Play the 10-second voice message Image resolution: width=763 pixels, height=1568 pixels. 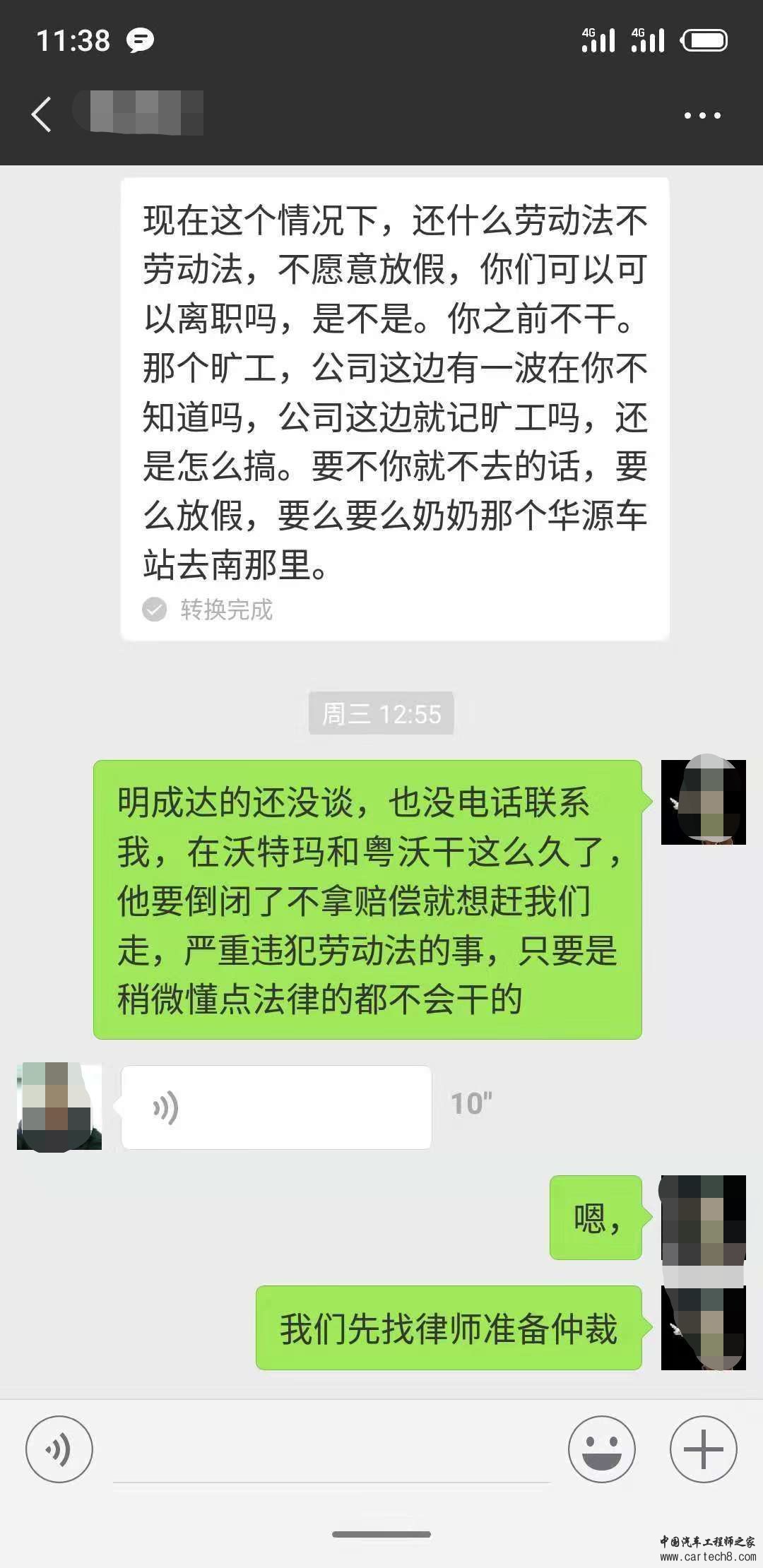[276, 1107]
